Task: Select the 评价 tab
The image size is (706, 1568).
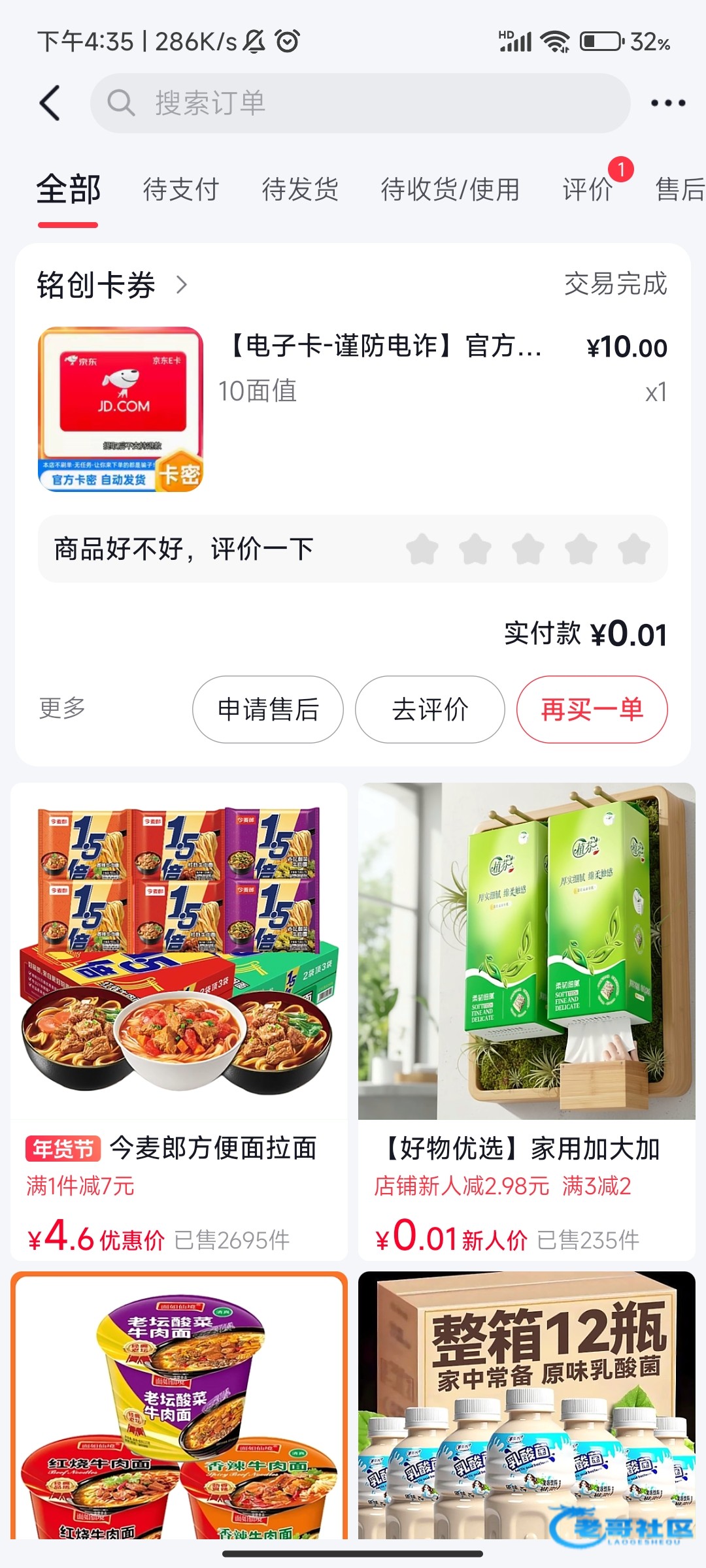Action: click(x=588, y=190)
